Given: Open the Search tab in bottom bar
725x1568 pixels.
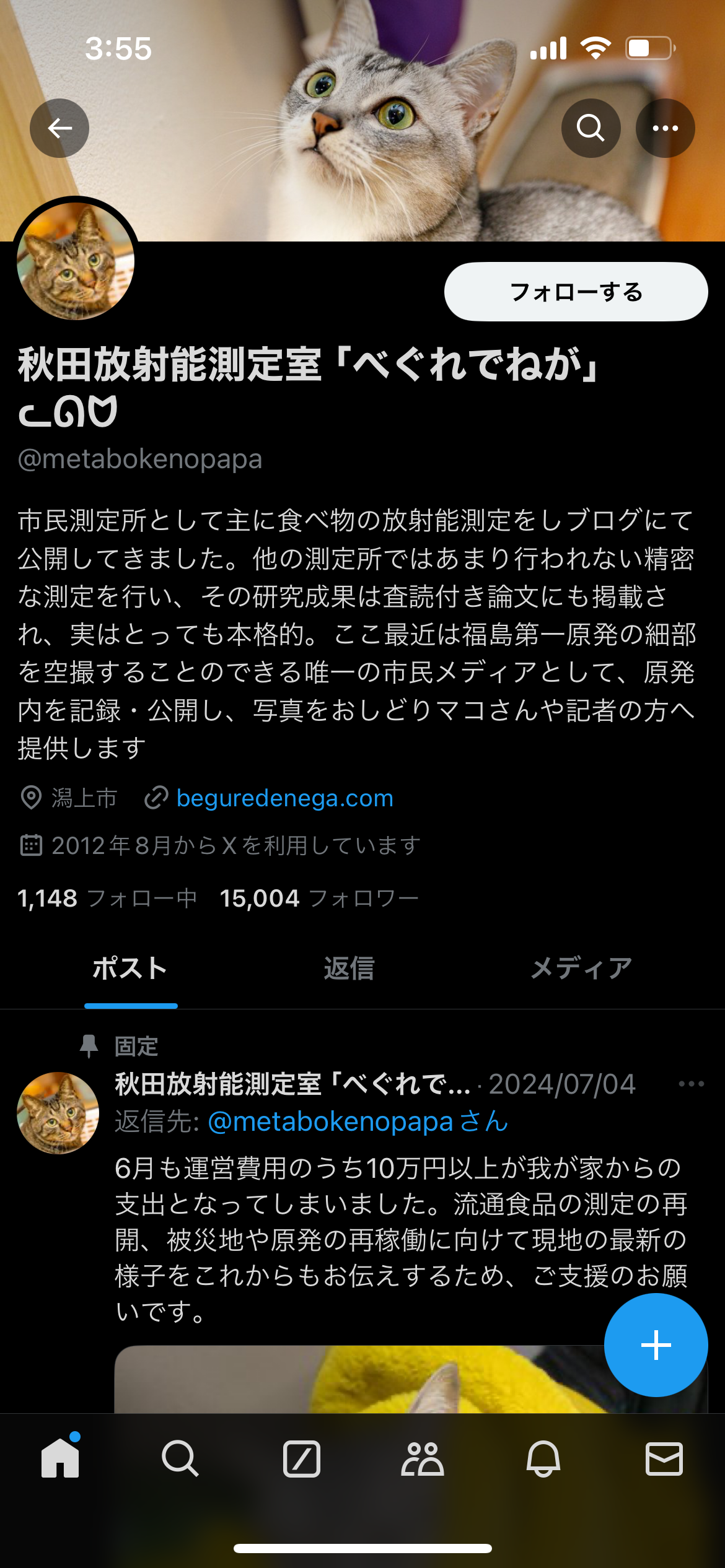Looking at the screenshot, I should point(180,1458).
